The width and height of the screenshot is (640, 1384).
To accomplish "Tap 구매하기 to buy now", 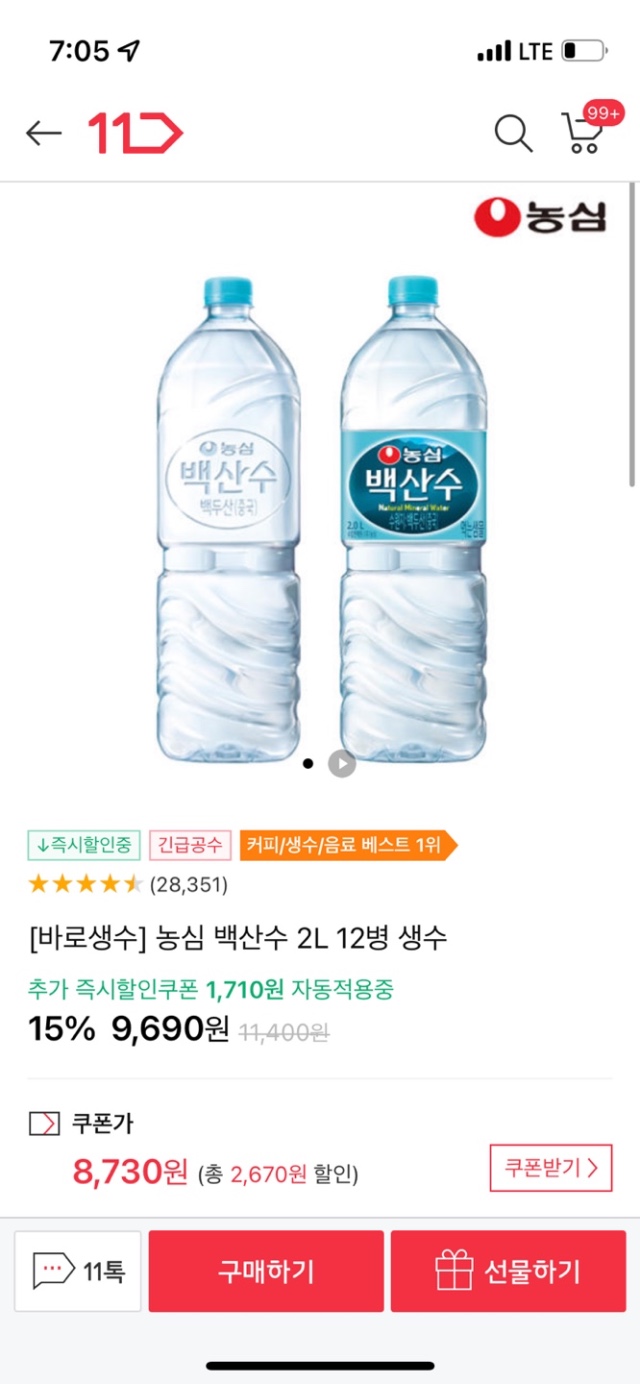I will click(266, 1271).
